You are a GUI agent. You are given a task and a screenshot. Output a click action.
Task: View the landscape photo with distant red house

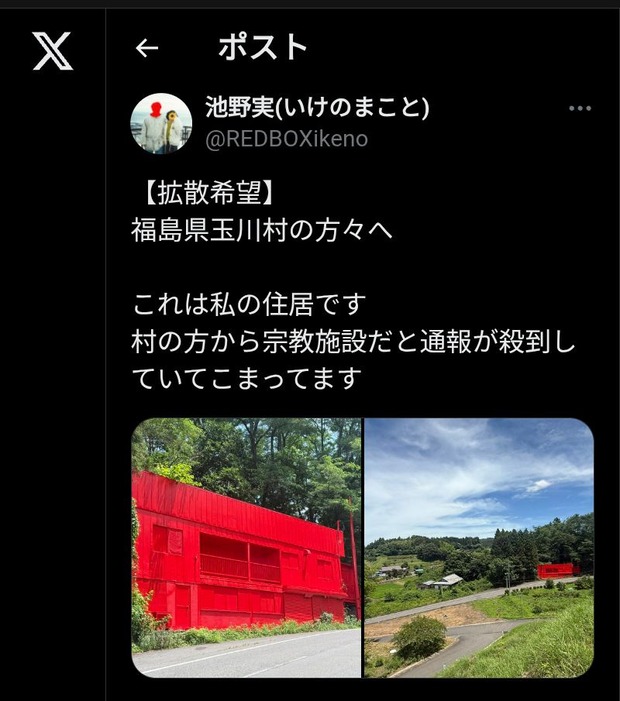point(479,547)
